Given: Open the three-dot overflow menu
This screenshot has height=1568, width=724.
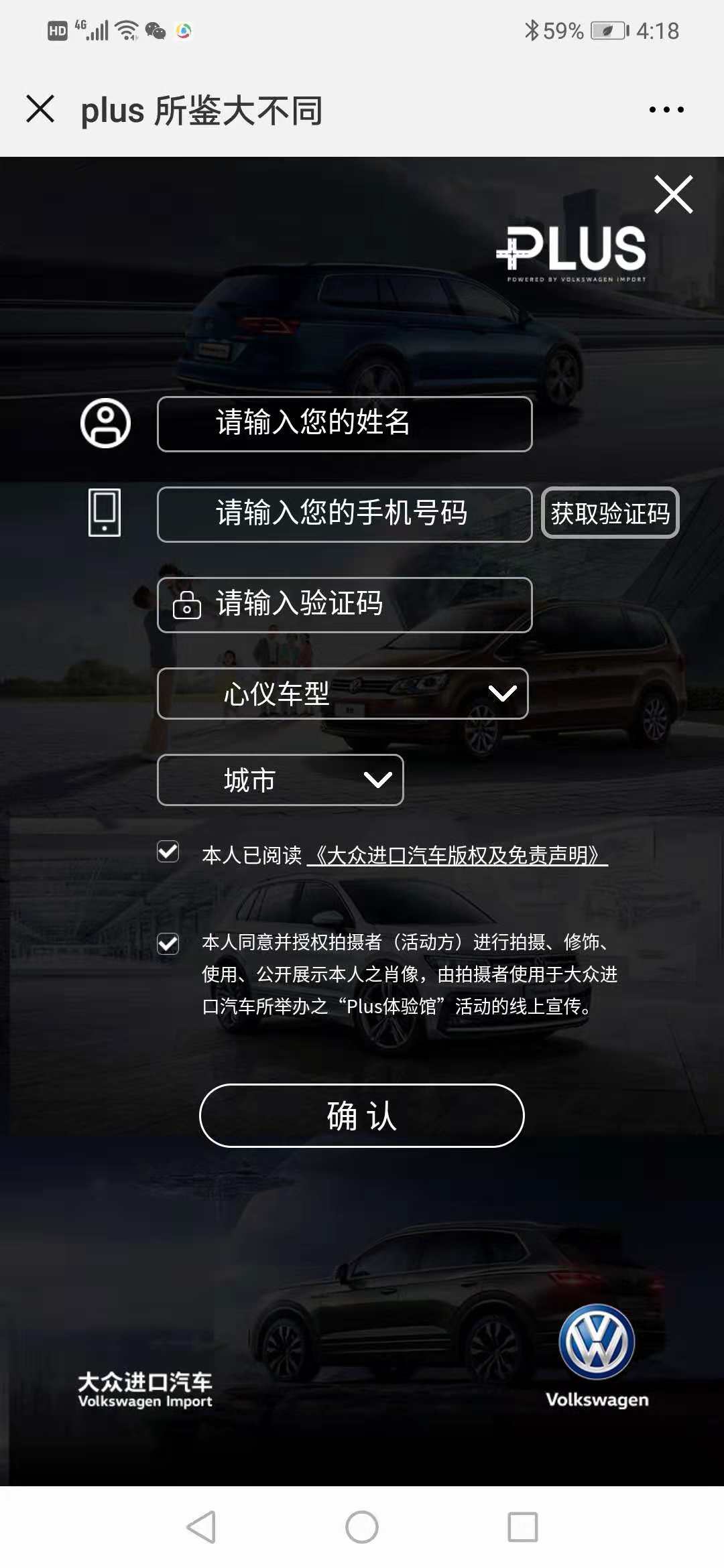Looking at the screenshot, I should pos(666,109).
